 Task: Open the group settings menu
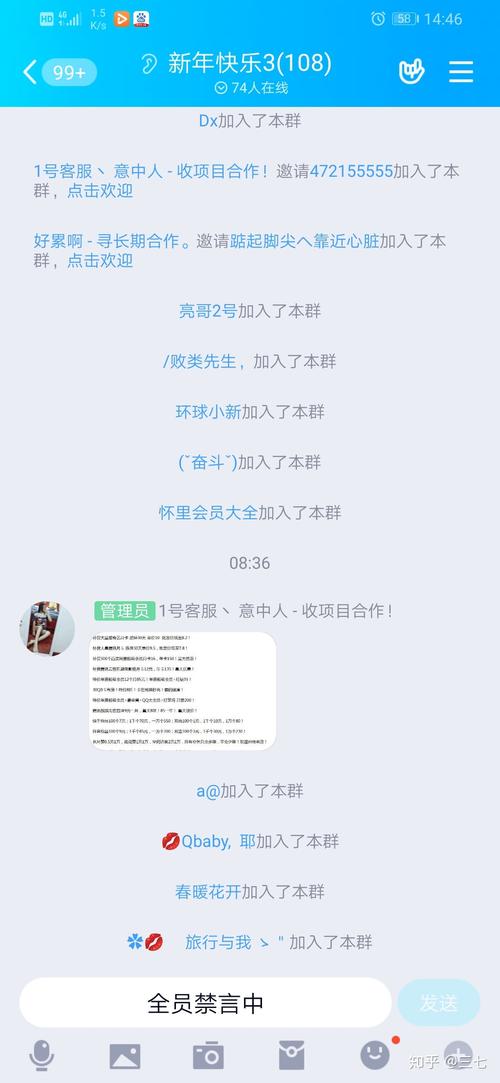tap(461, 72)
